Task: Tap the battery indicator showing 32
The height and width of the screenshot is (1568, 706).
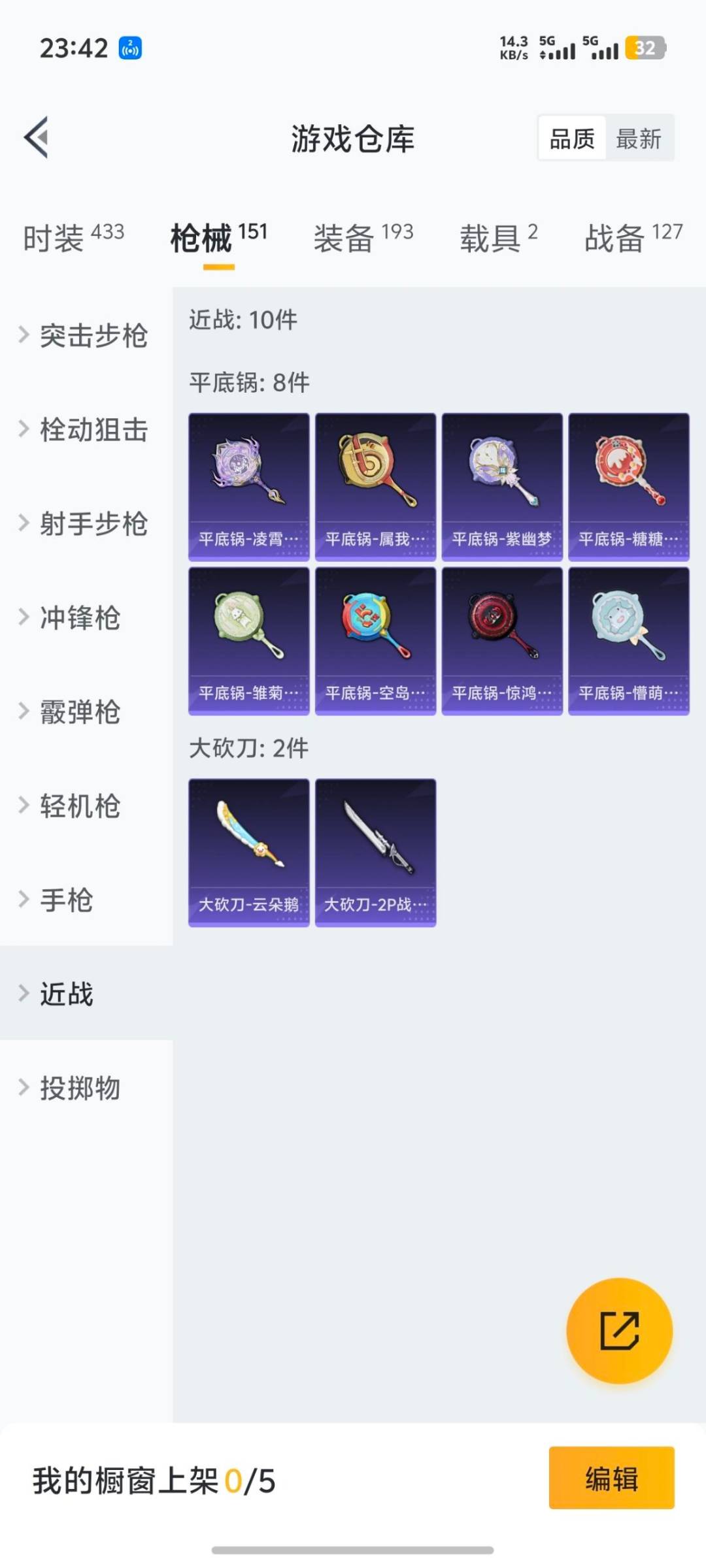Action: [x=644, y=47]
